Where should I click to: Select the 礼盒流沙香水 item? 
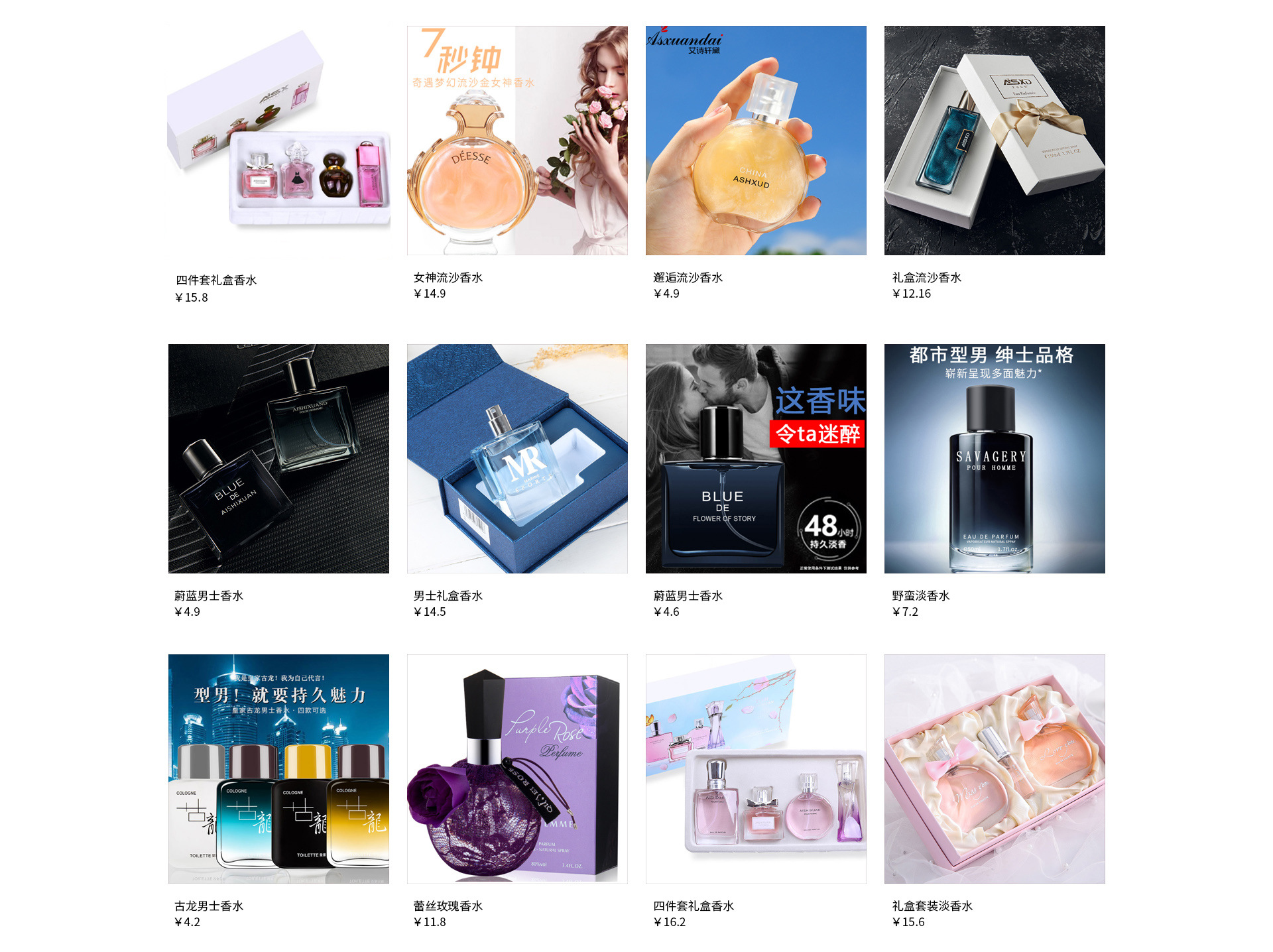pyautogui.click(x=995, y=141)
